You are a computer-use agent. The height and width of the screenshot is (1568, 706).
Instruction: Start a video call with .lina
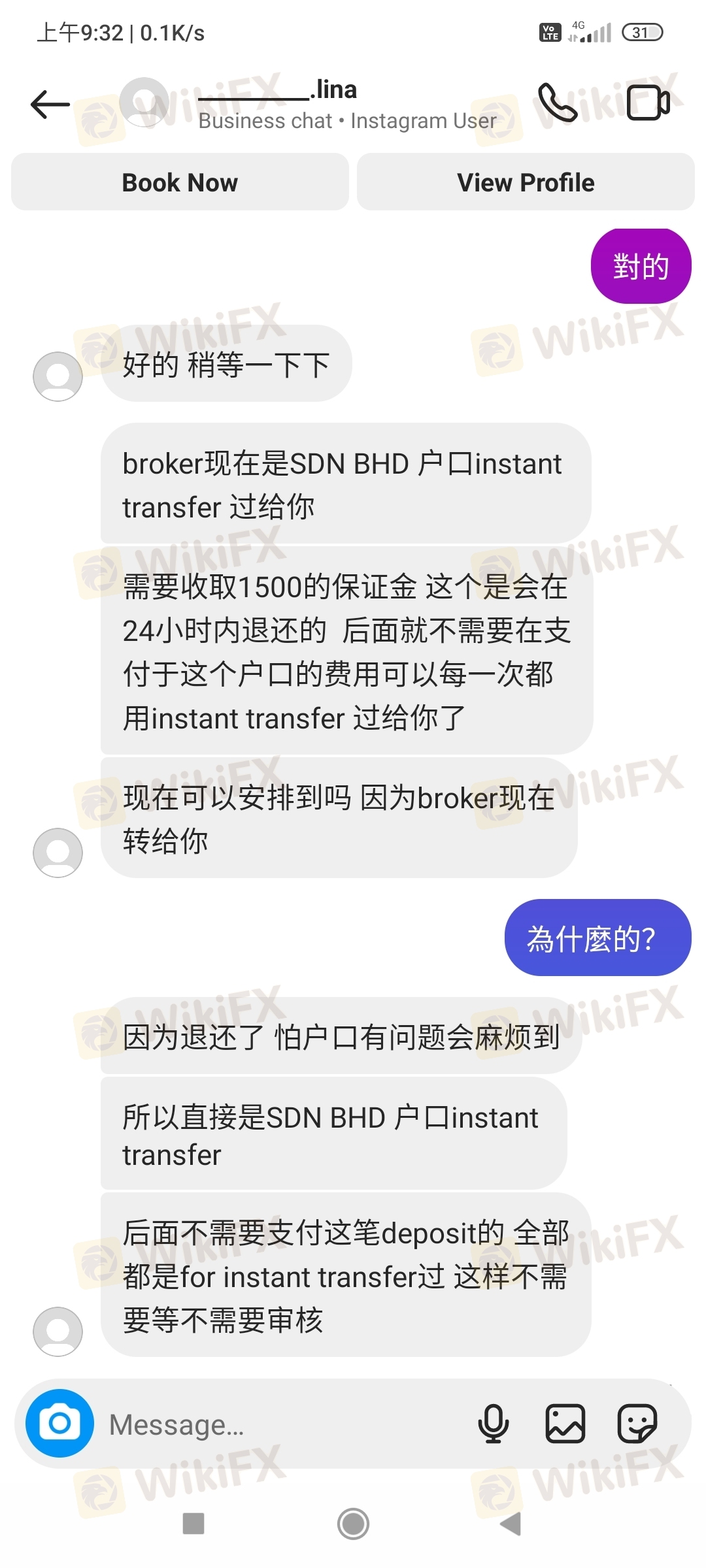pos(648,103)
